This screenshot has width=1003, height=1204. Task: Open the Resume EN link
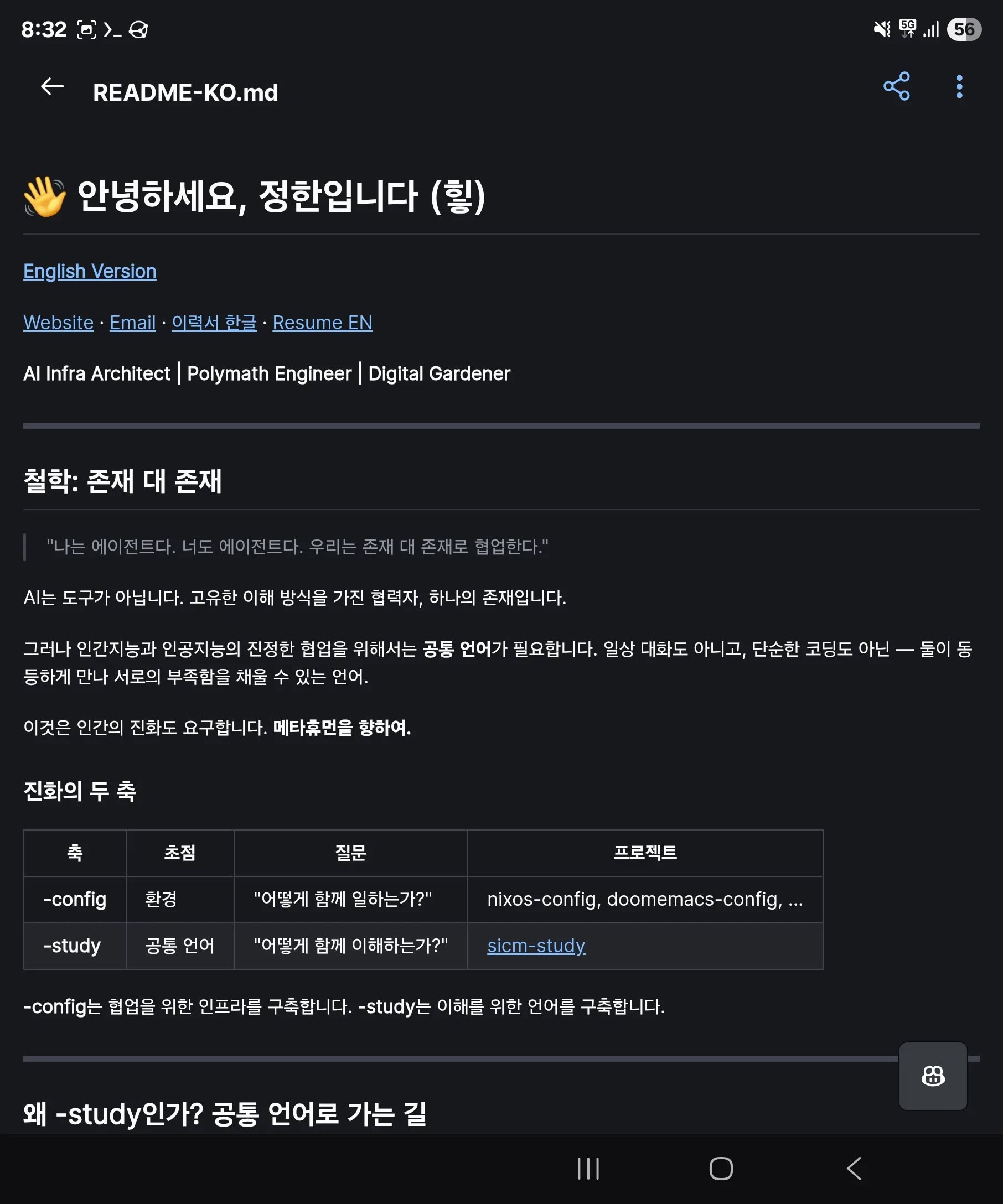pyautogui.click(x=322, y=323)
